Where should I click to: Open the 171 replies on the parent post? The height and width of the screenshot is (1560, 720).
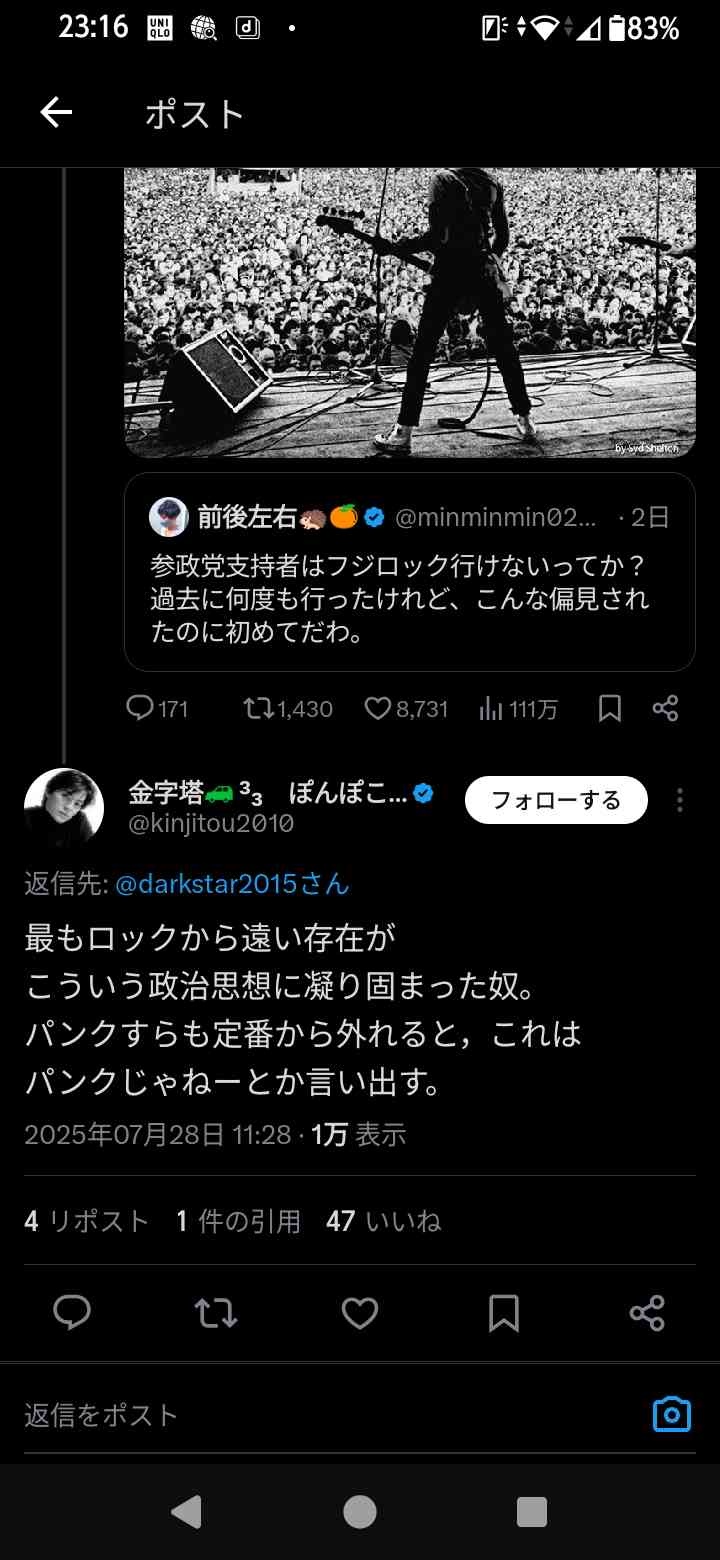(x=157, y=709)
